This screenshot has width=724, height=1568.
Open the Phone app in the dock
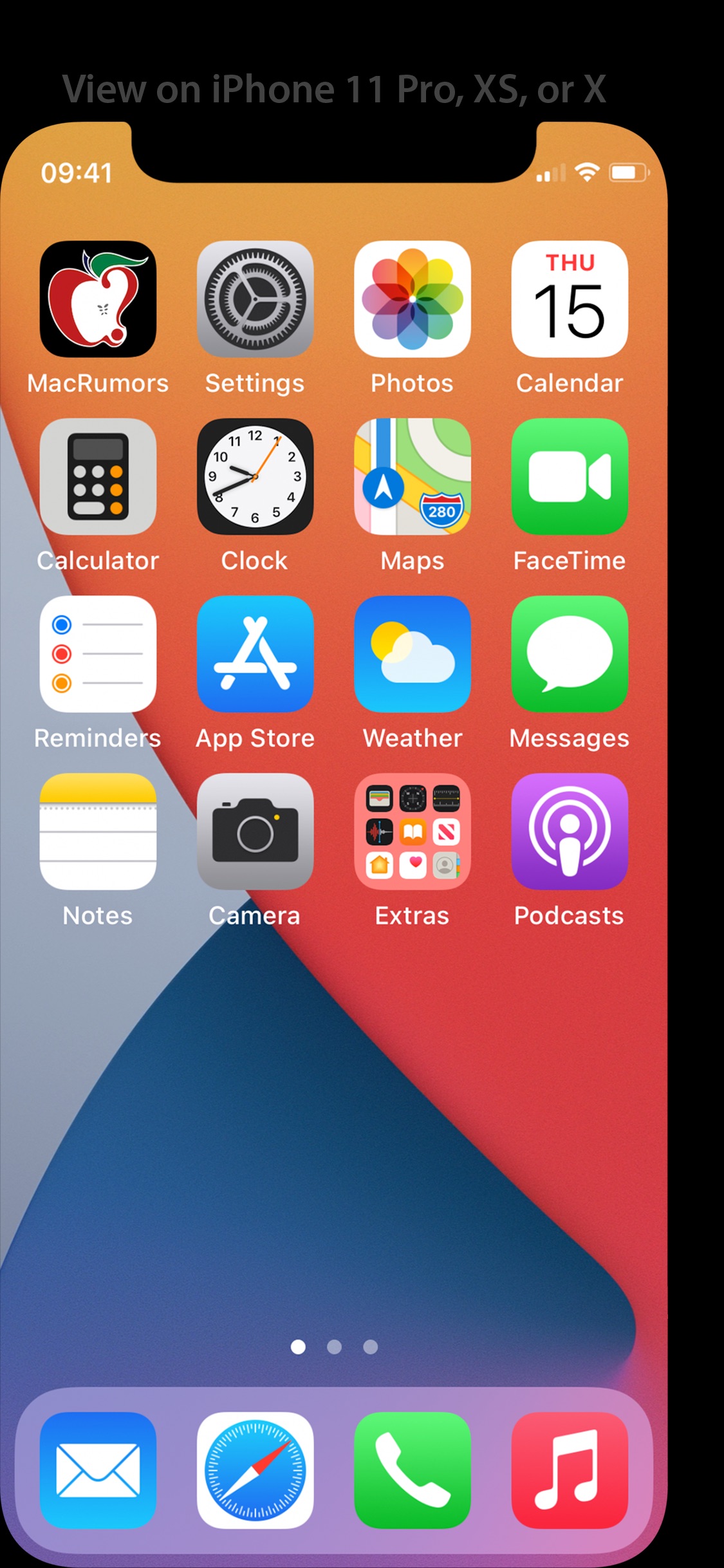pyautogui.click(x=413, y=1470)
